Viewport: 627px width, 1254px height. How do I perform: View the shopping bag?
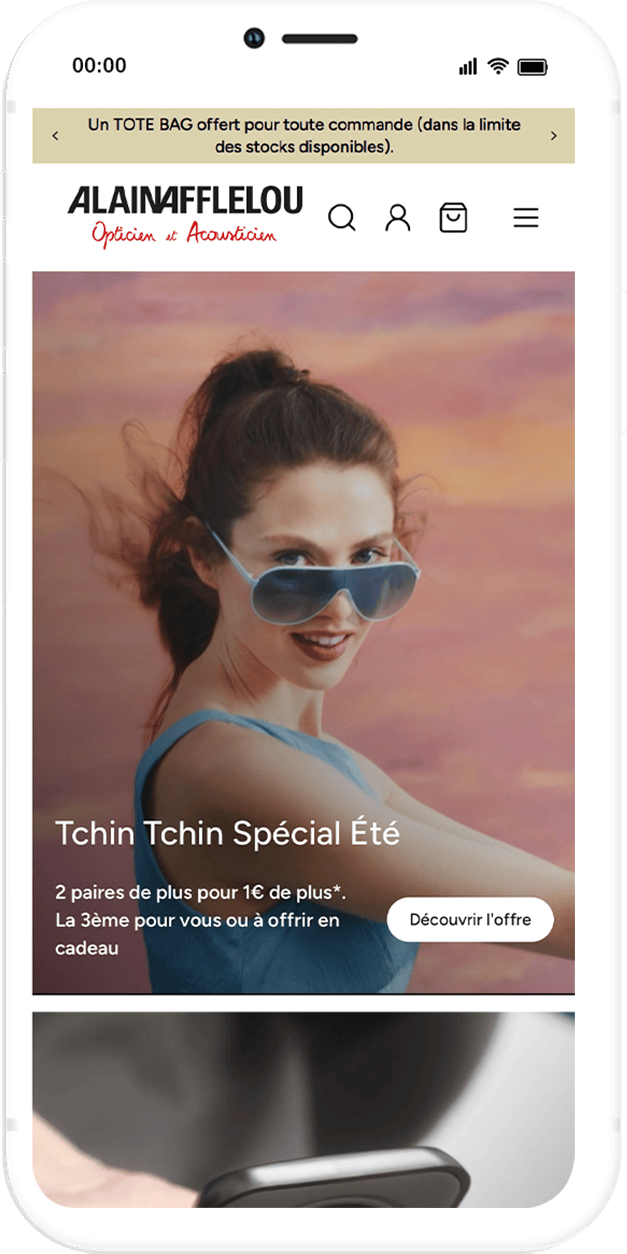[x=453, y=217]
